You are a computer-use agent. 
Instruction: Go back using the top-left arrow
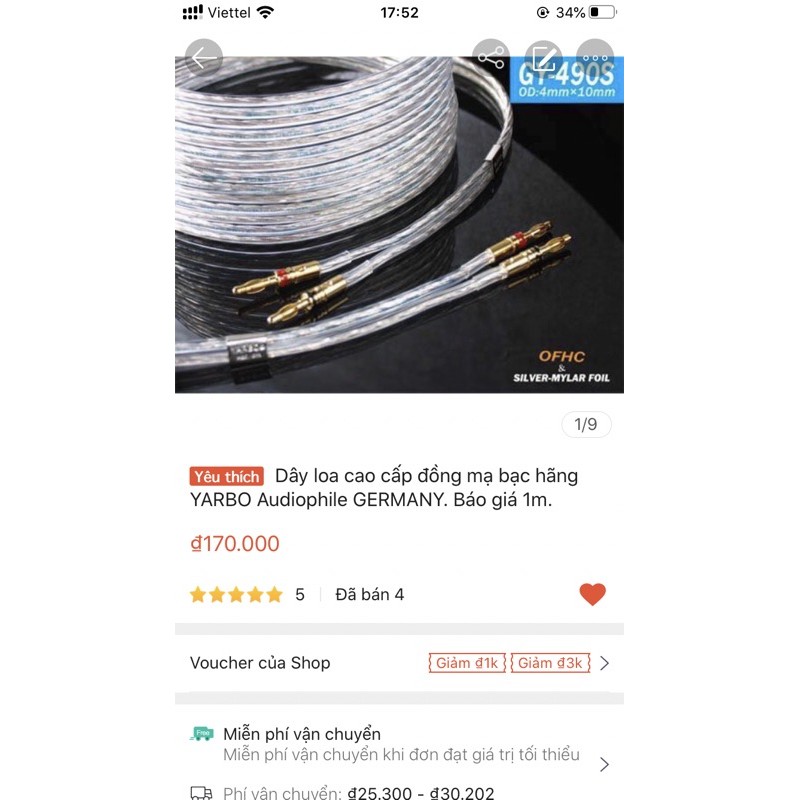(x=203, y=58)
